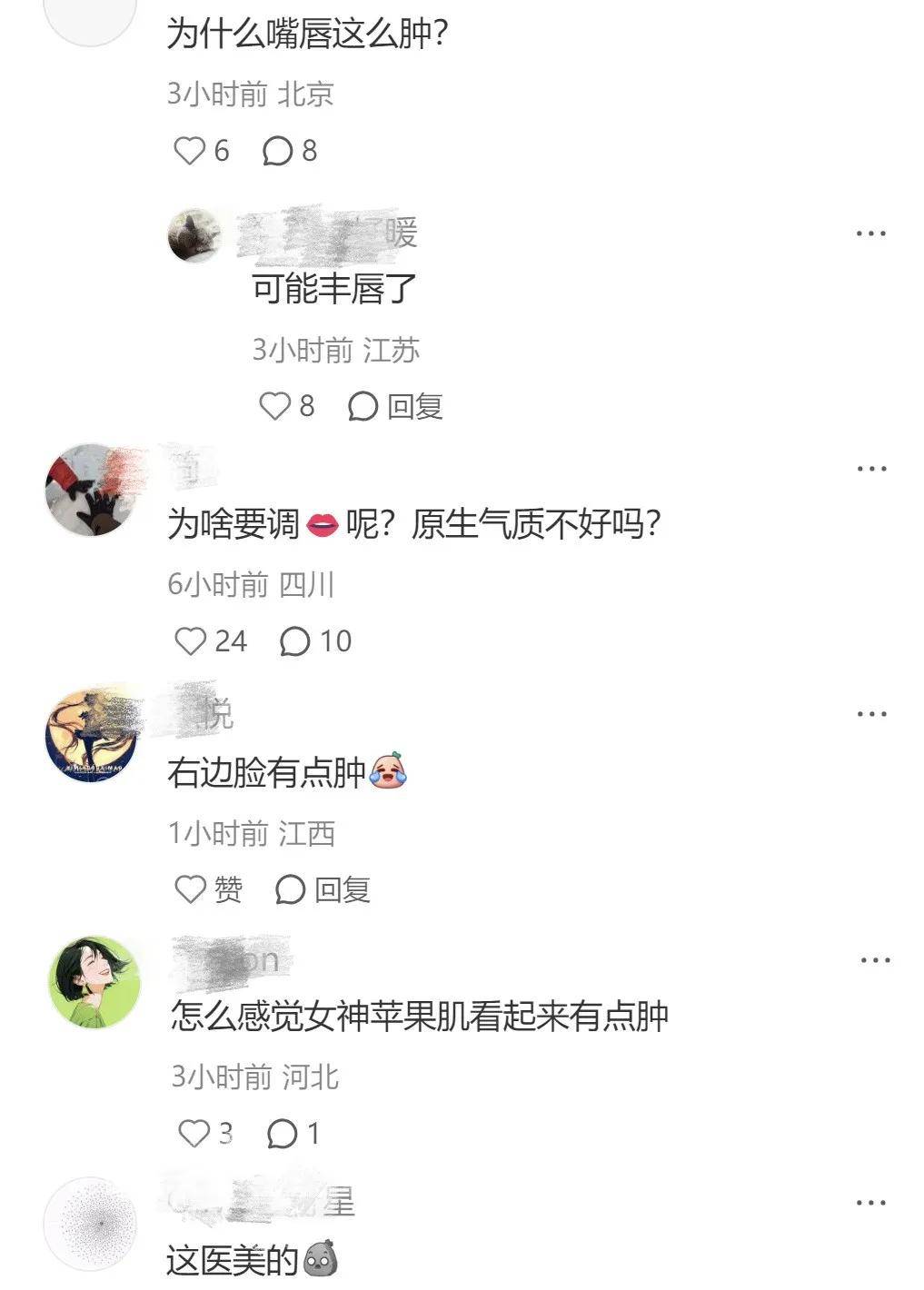Like the comment about 苹果肌看起来有点肿
This screenshot has height=1290, width=924.
pyautogui.click(x=194, y=1134)
